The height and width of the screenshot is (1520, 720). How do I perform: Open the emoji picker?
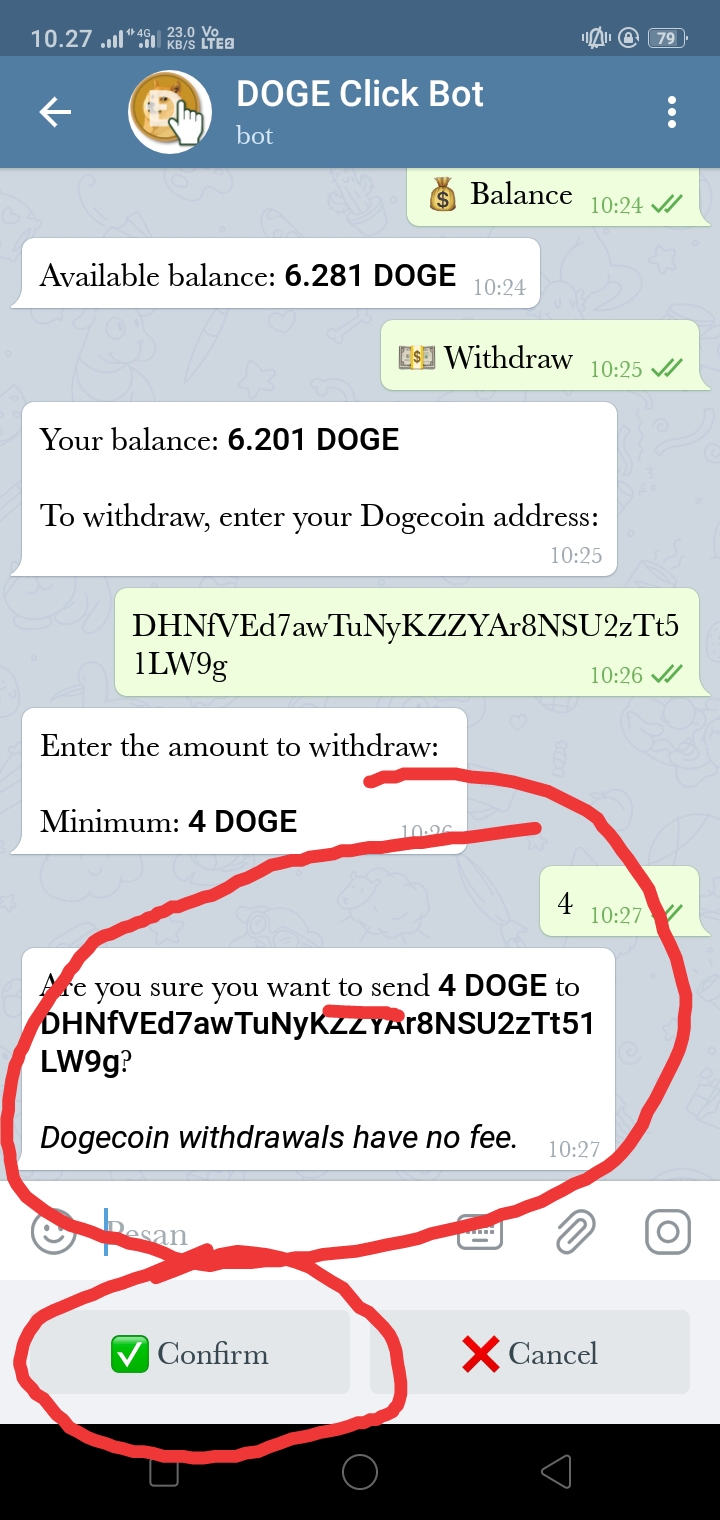click(x=53, y=1231)
